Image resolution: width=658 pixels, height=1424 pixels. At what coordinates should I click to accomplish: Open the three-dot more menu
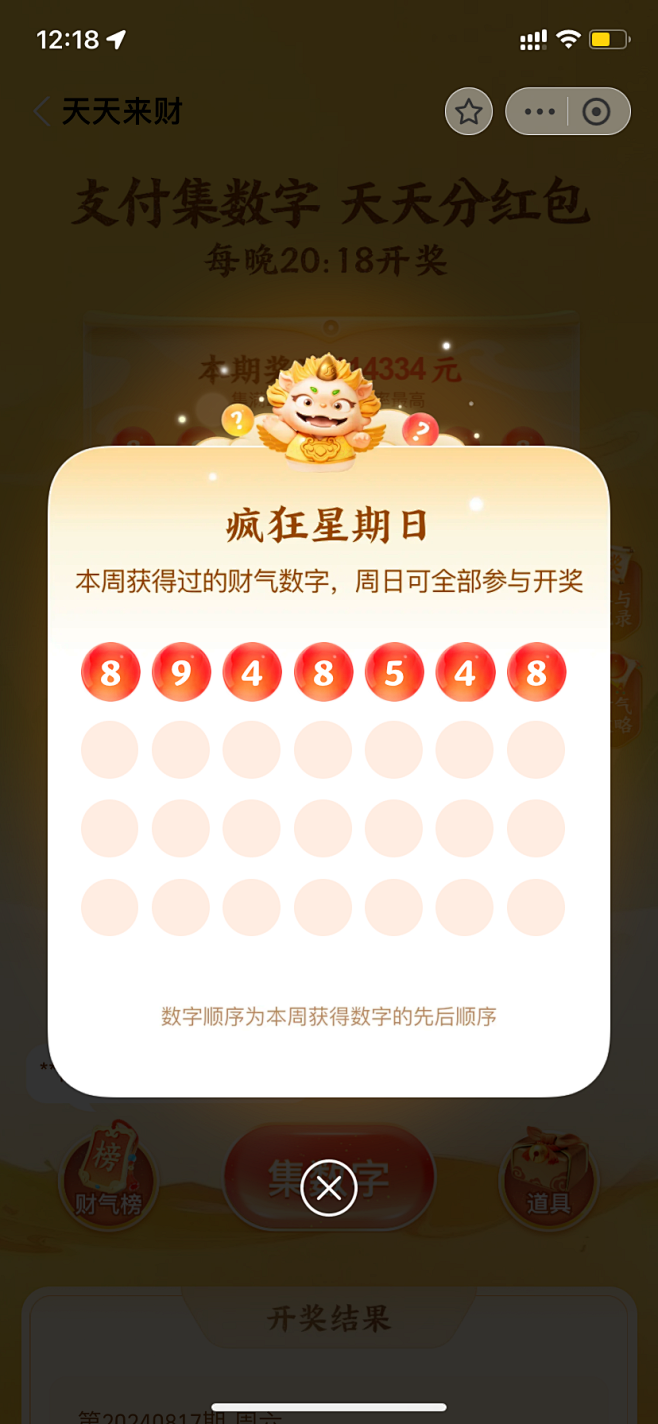539,112
